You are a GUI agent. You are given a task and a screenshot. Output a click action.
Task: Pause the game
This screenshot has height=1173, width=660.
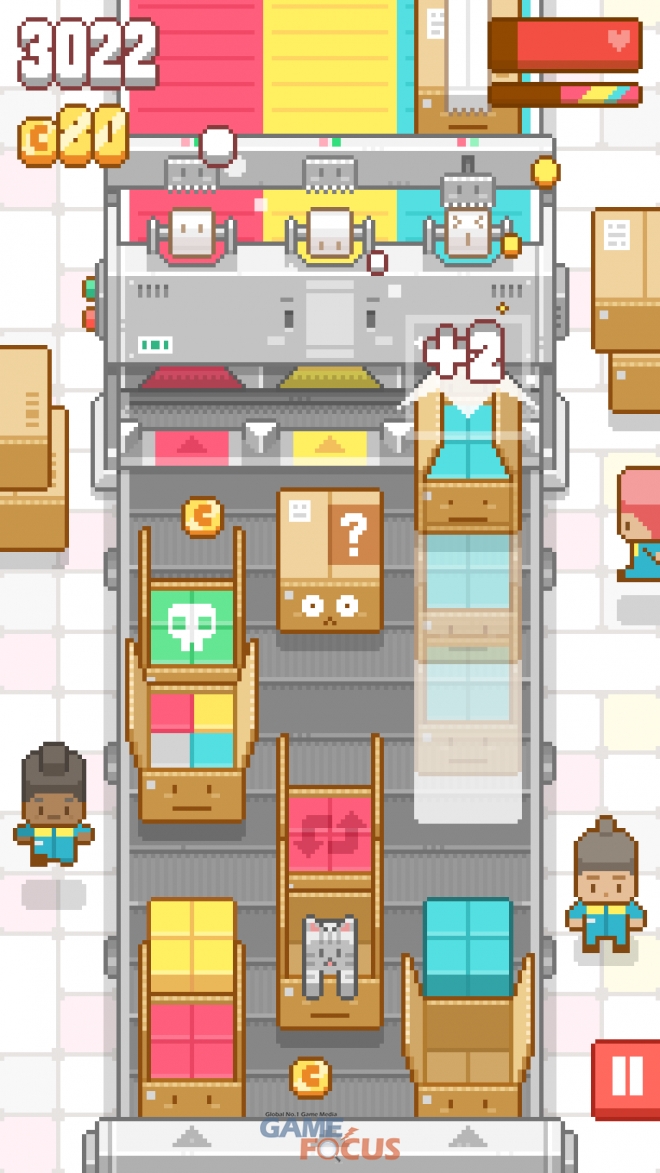(x=628, y=1078)
